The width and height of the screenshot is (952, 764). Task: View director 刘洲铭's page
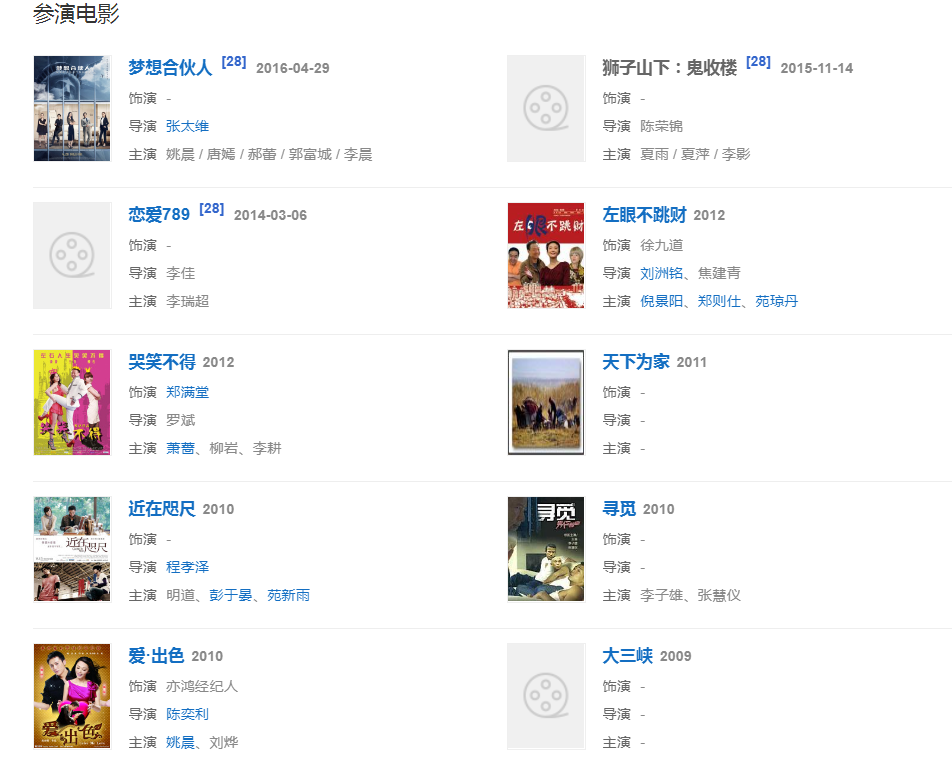pyautogui.click(x=661, y=273)
